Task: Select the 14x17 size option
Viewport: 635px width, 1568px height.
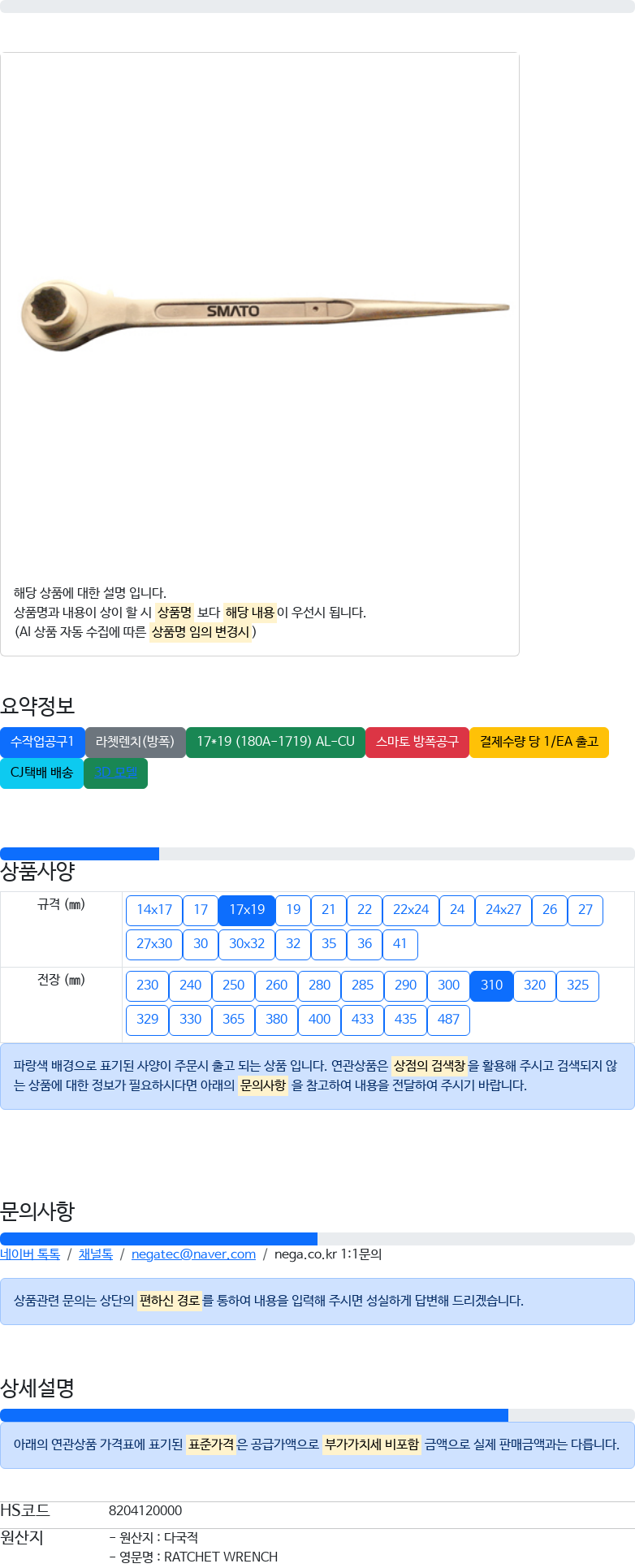Action: pos(154,910)
